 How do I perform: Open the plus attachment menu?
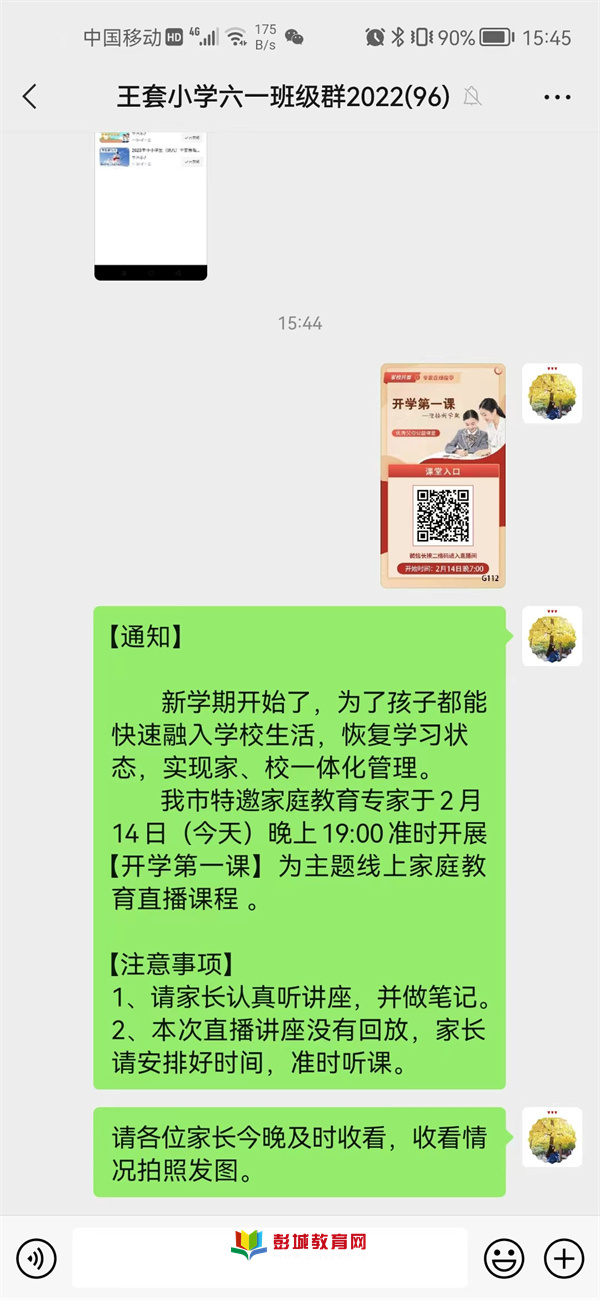[x=563, y=1257]
